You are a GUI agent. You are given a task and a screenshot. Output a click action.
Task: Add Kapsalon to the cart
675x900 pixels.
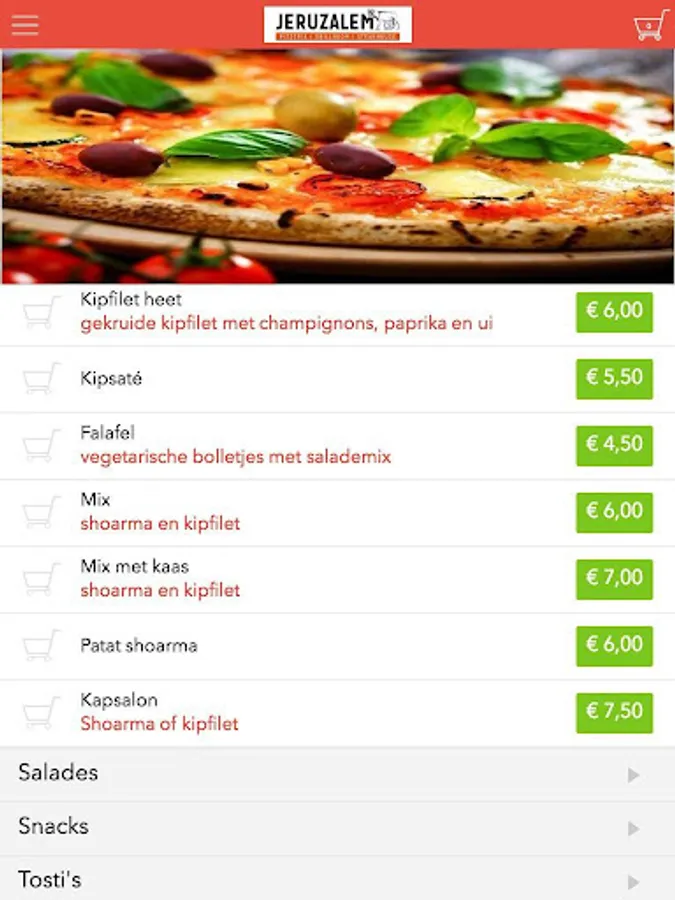point(40,712)
